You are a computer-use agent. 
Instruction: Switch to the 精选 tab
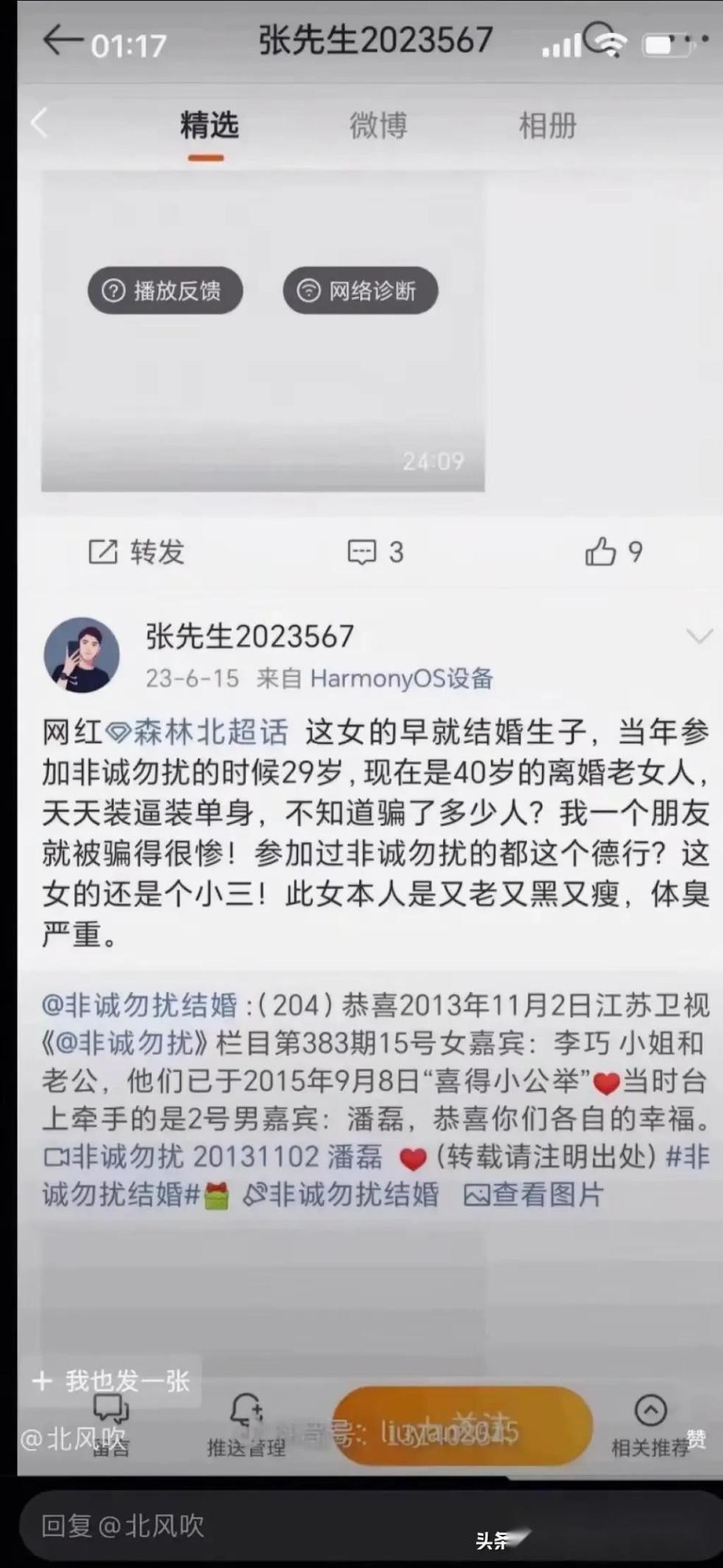[209, 126]
